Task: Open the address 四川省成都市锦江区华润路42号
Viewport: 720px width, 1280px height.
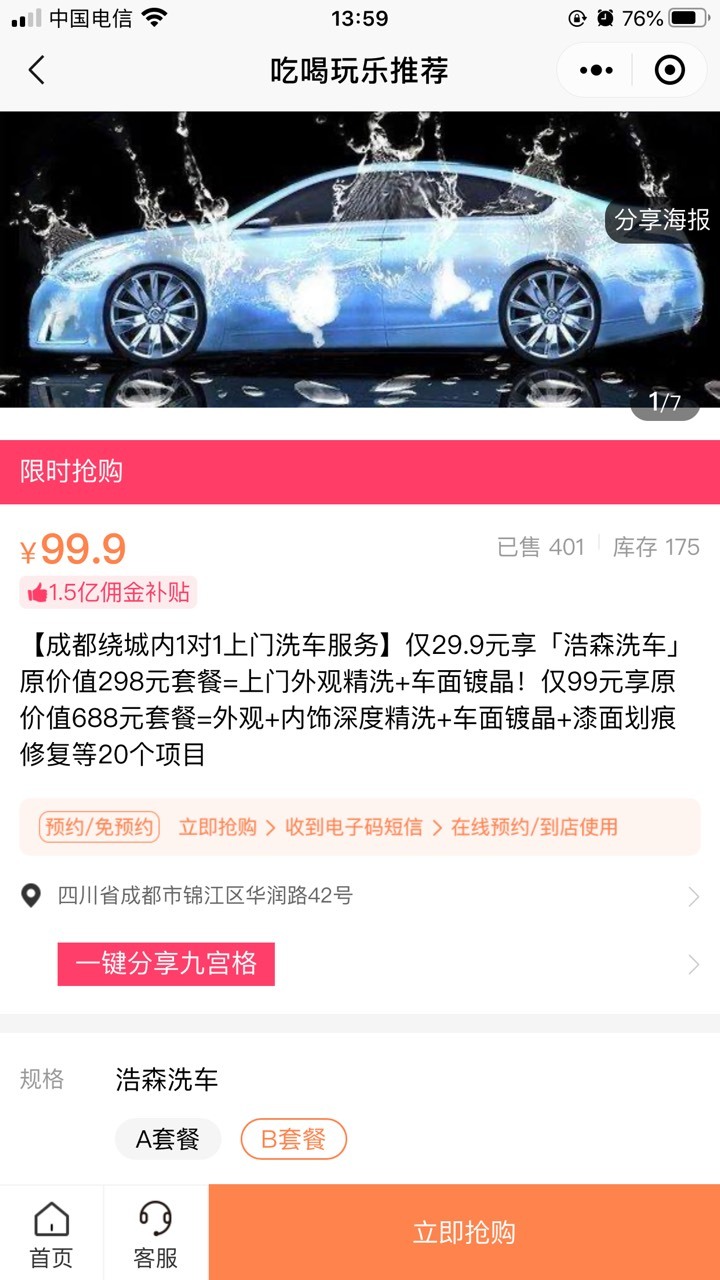Action: click(360, 896)
